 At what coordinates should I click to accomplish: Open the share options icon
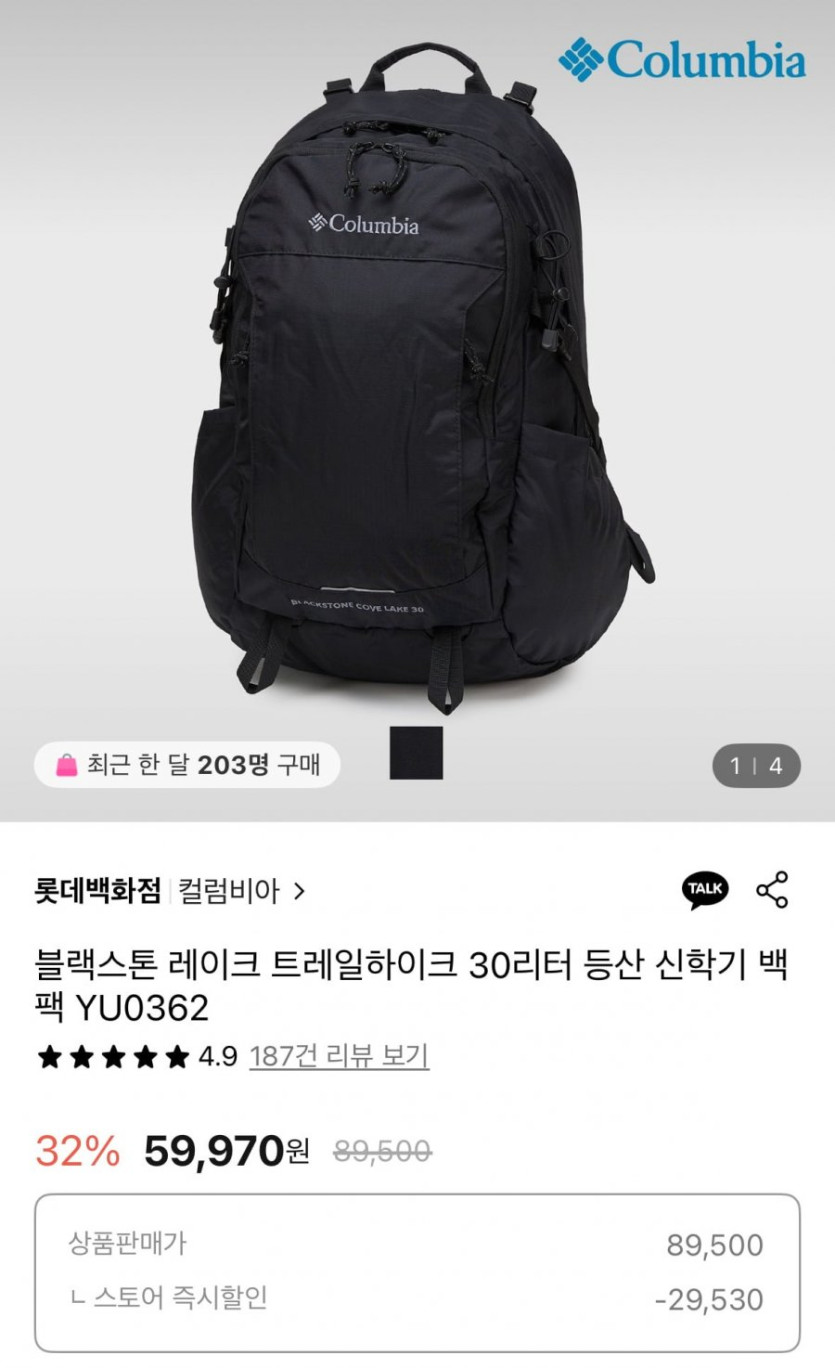point(772,889)
